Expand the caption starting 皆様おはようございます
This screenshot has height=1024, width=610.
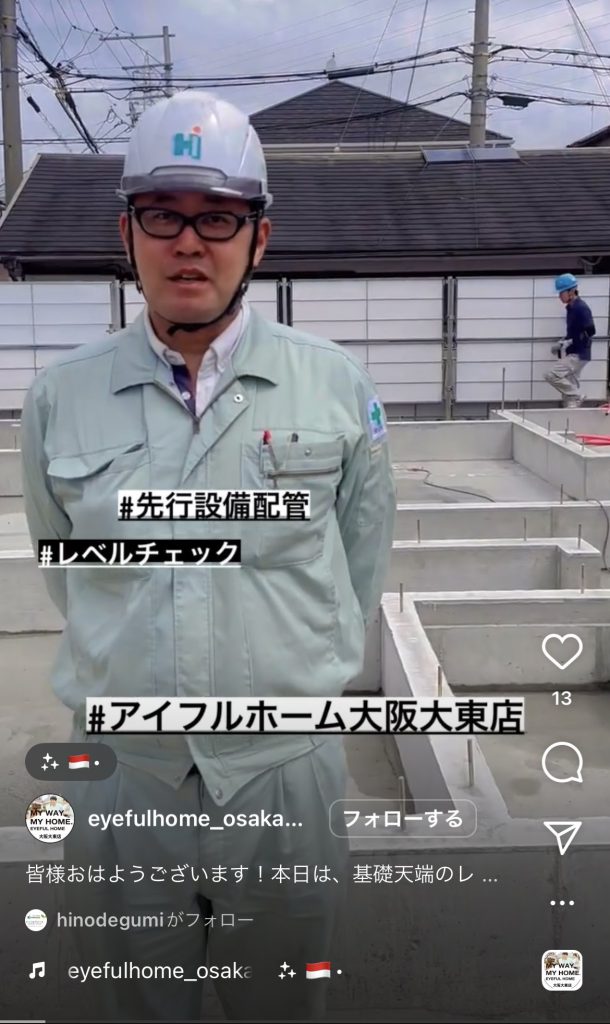tap(262, 875)
